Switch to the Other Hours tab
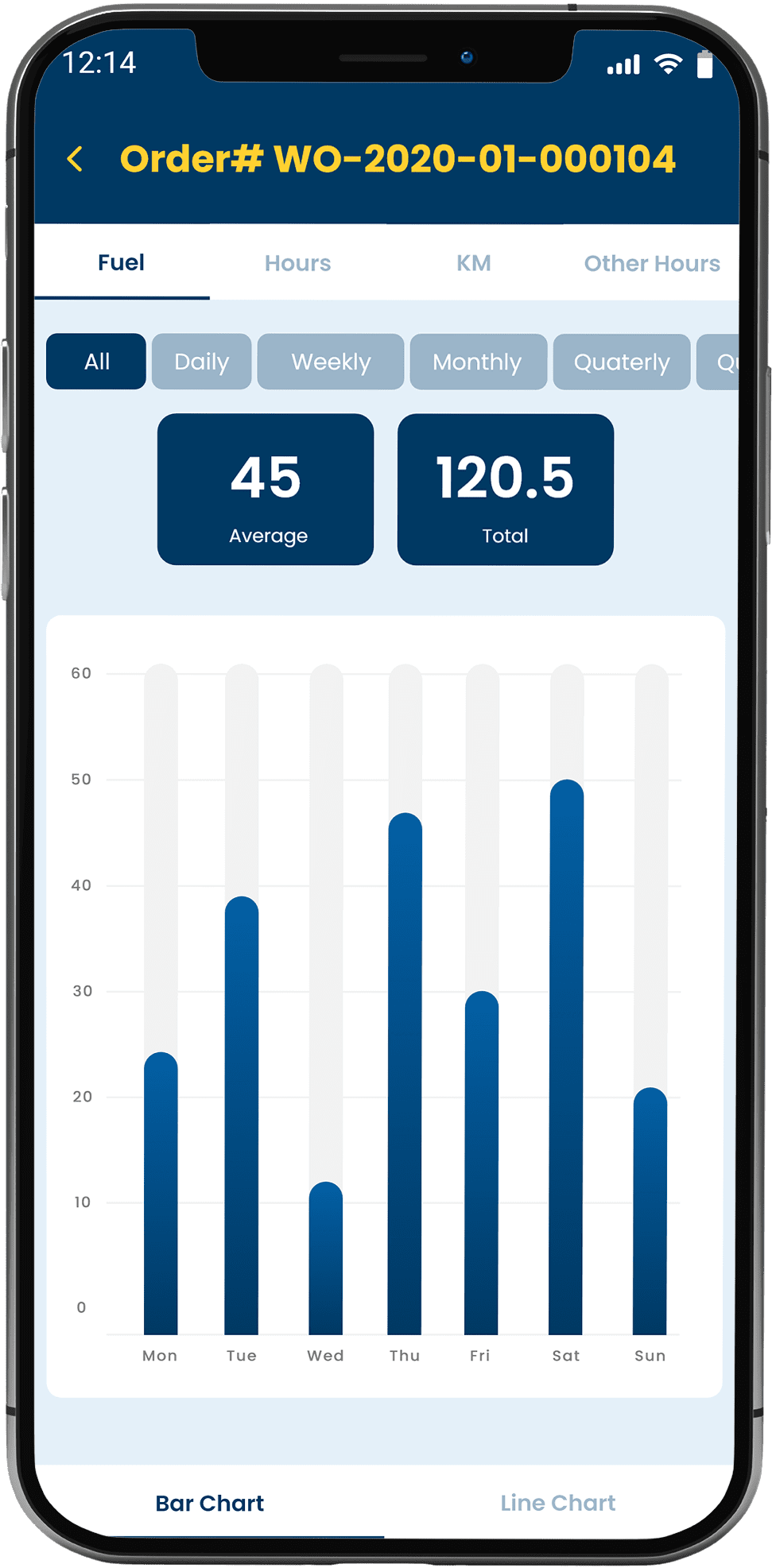 tap(651, 263)
